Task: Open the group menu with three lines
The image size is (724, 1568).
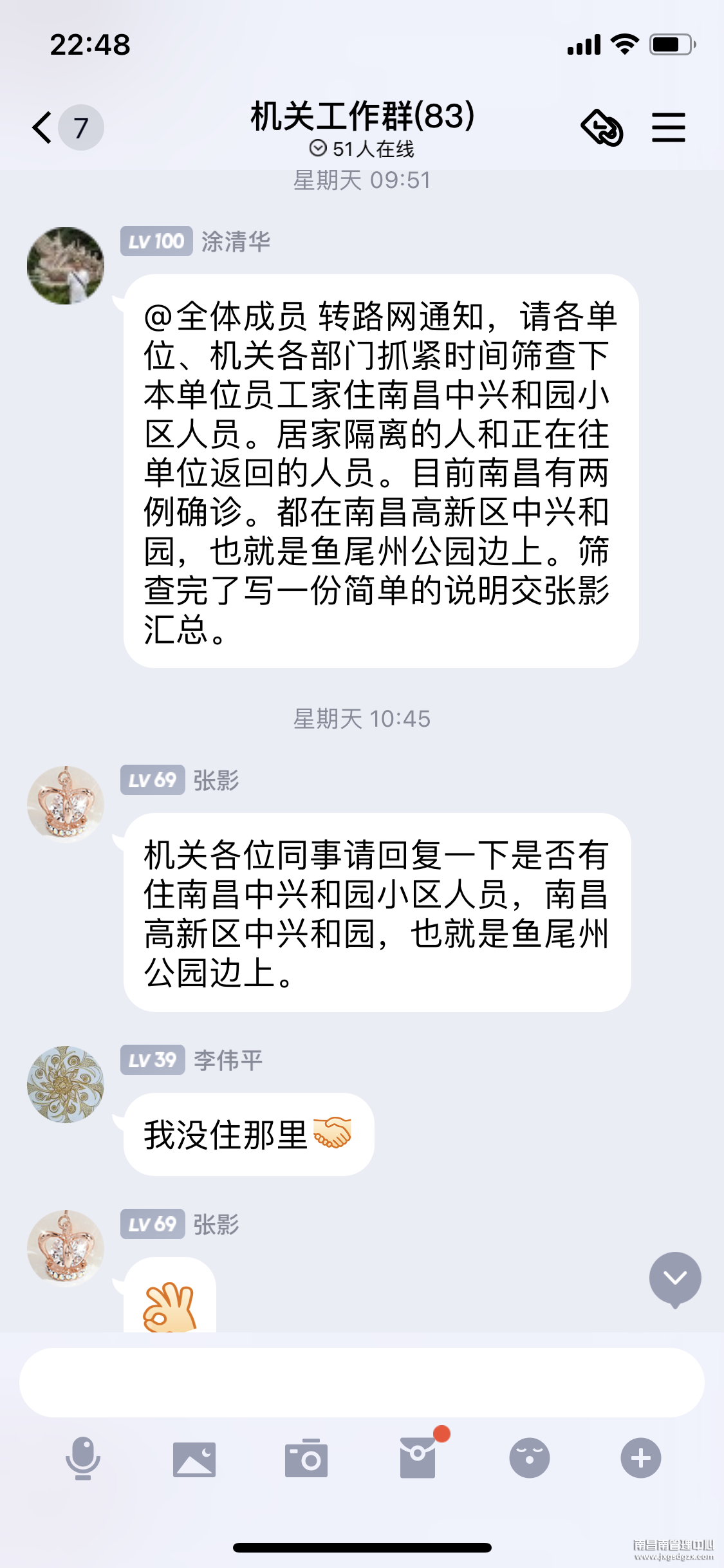Action: 668,127
